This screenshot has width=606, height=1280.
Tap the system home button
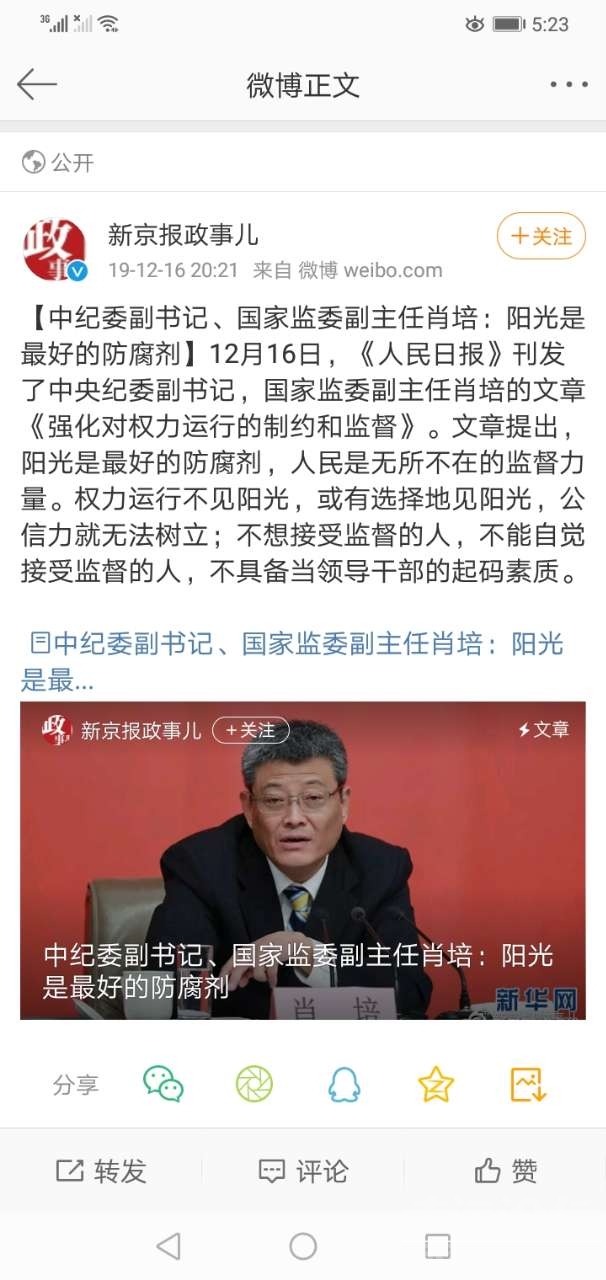(x=303, y=1246)
